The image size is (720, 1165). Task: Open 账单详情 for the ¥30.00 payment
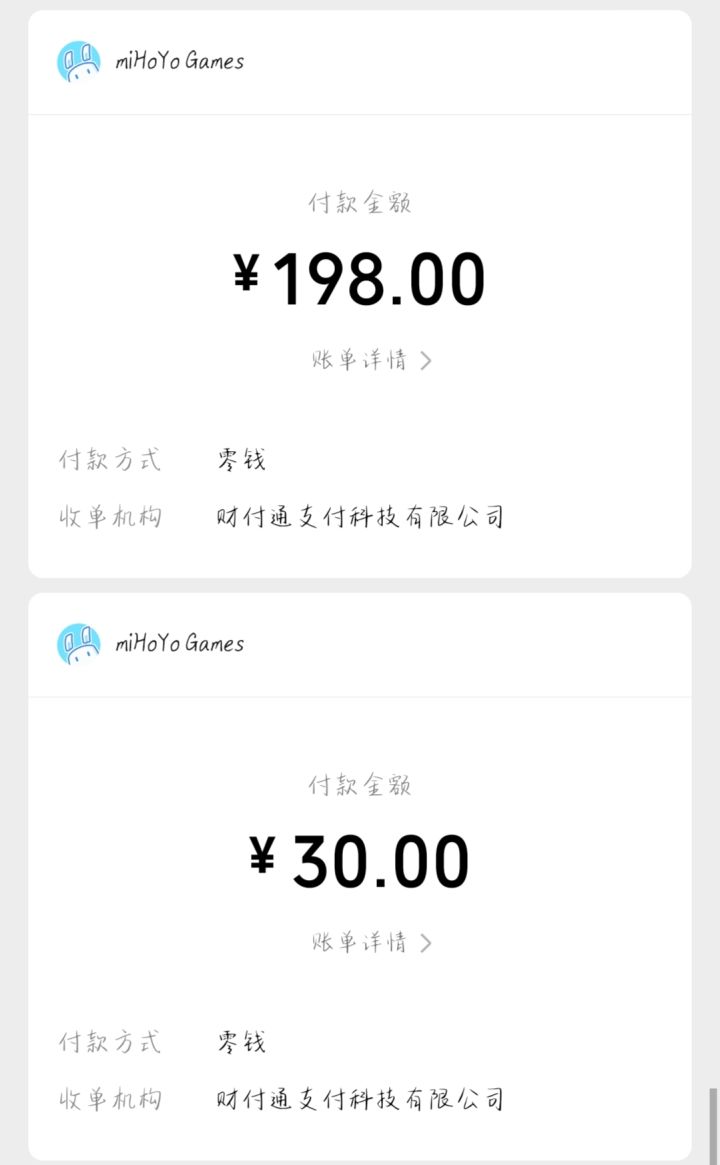[371, 942]
